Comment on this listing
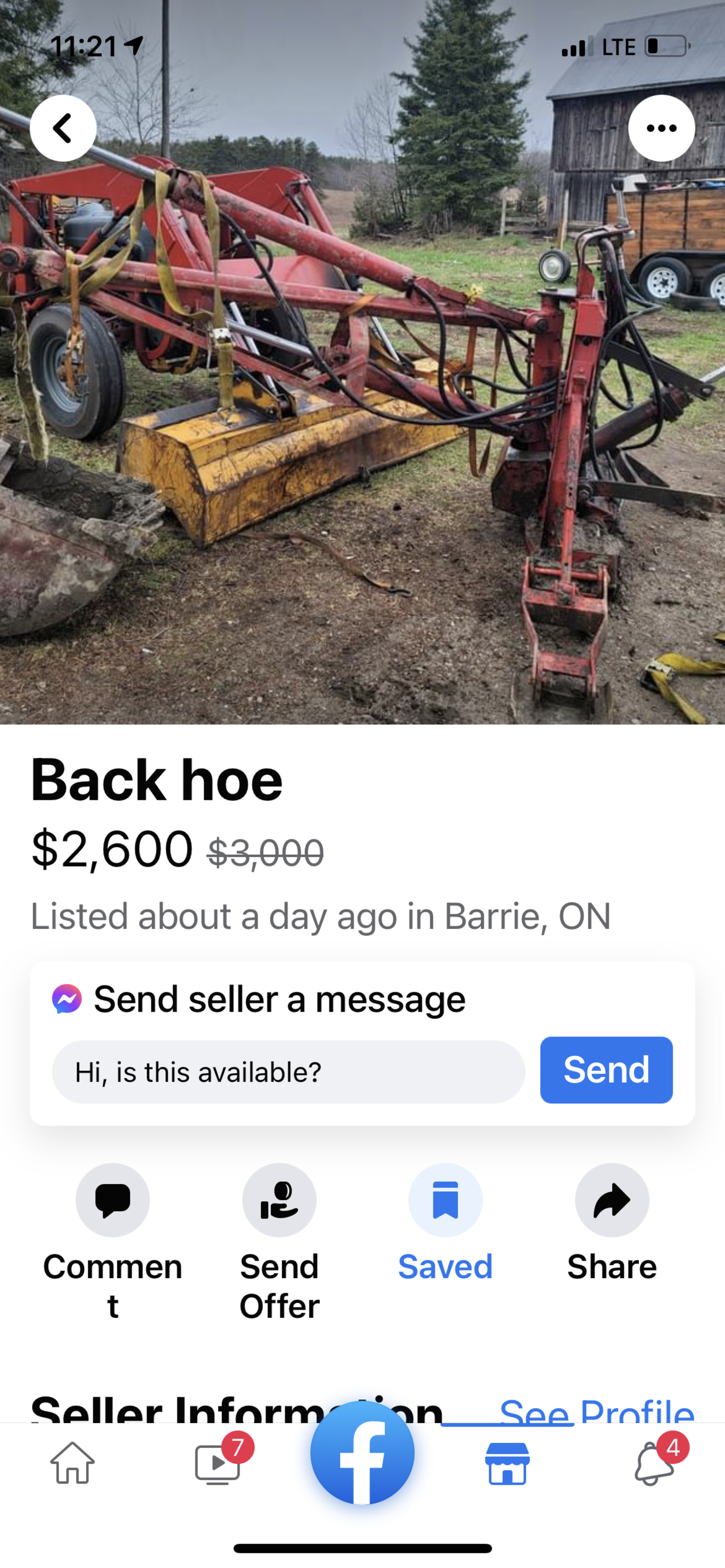Image resolution: width=725 pixels, height=1568 pixels. 113,1201
